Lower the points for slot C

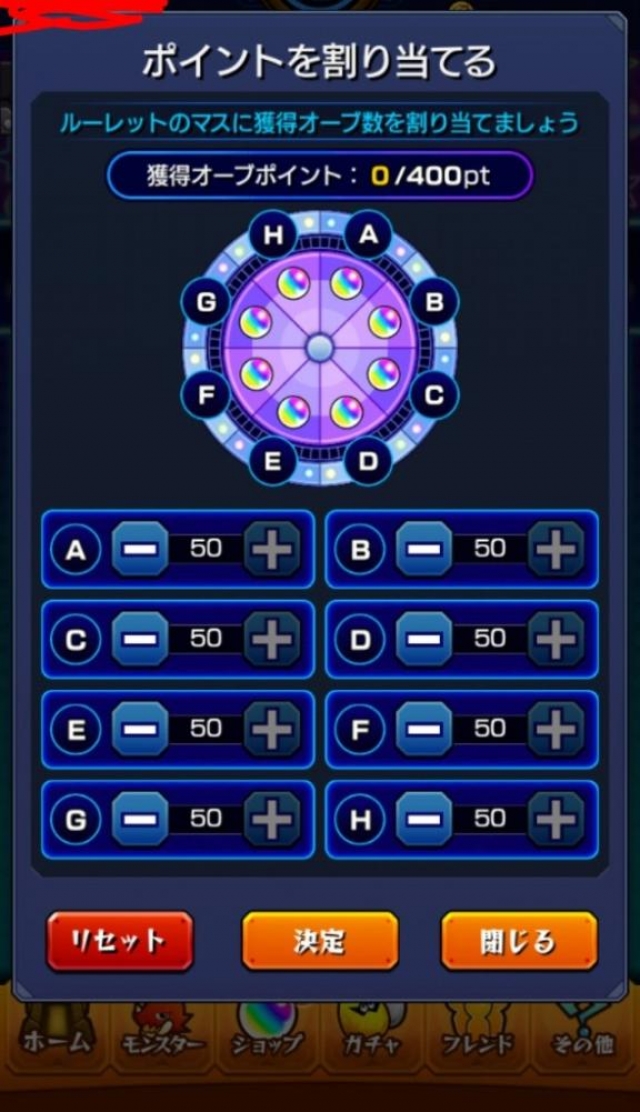click(140, 639)
